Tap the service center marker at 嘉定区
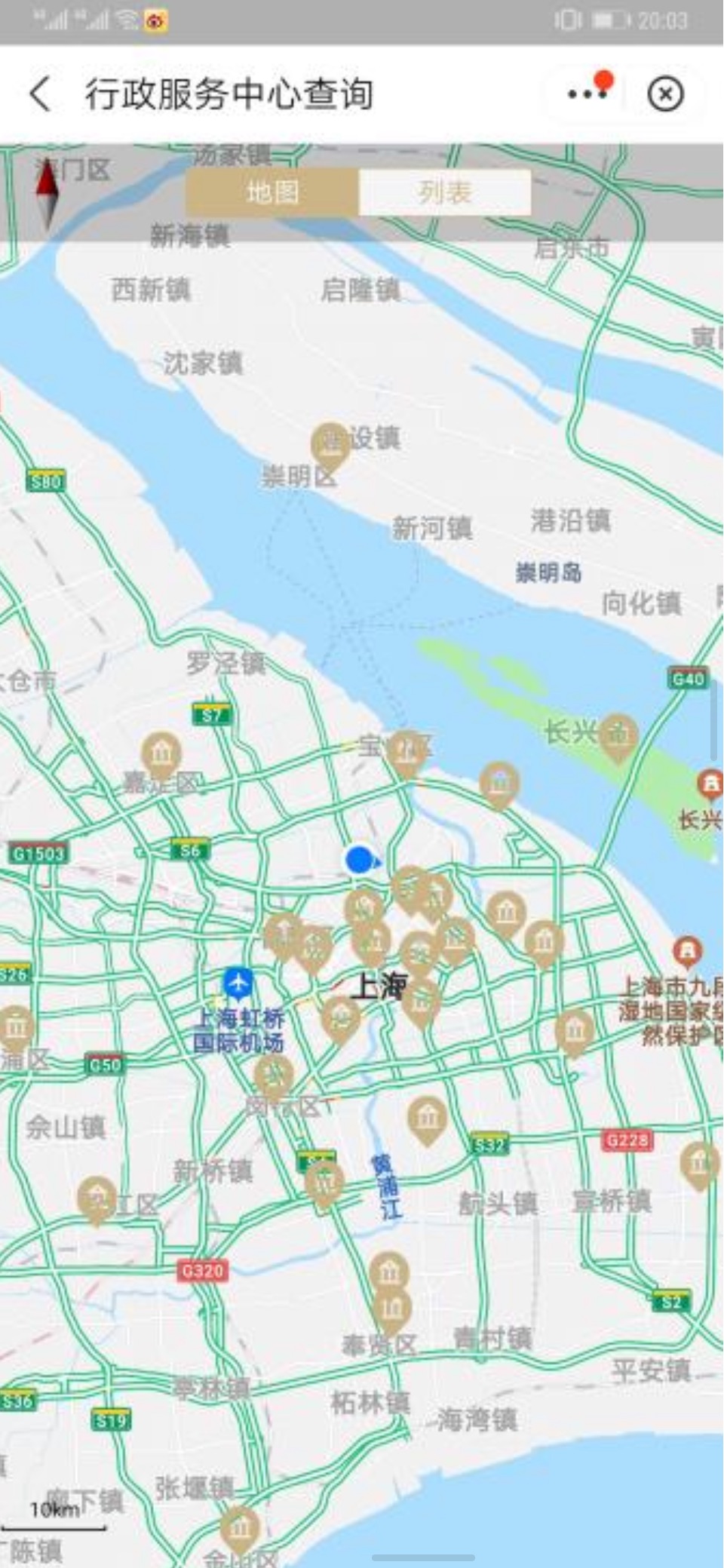The width and height of the screenshot is (724, 1568). click(x=161, y=753)
